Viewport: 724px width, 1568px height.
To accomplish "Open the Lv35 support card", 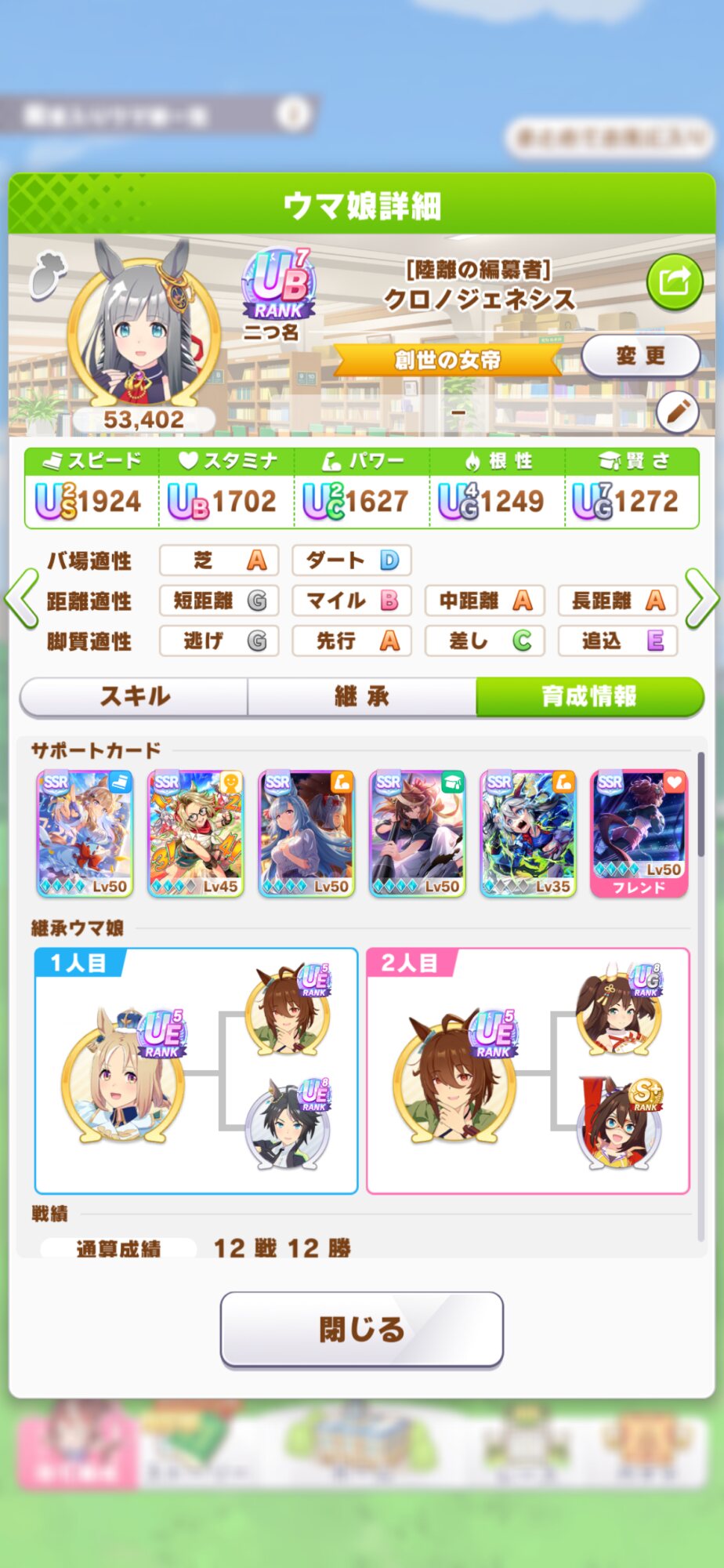I will tap(528, 834).
